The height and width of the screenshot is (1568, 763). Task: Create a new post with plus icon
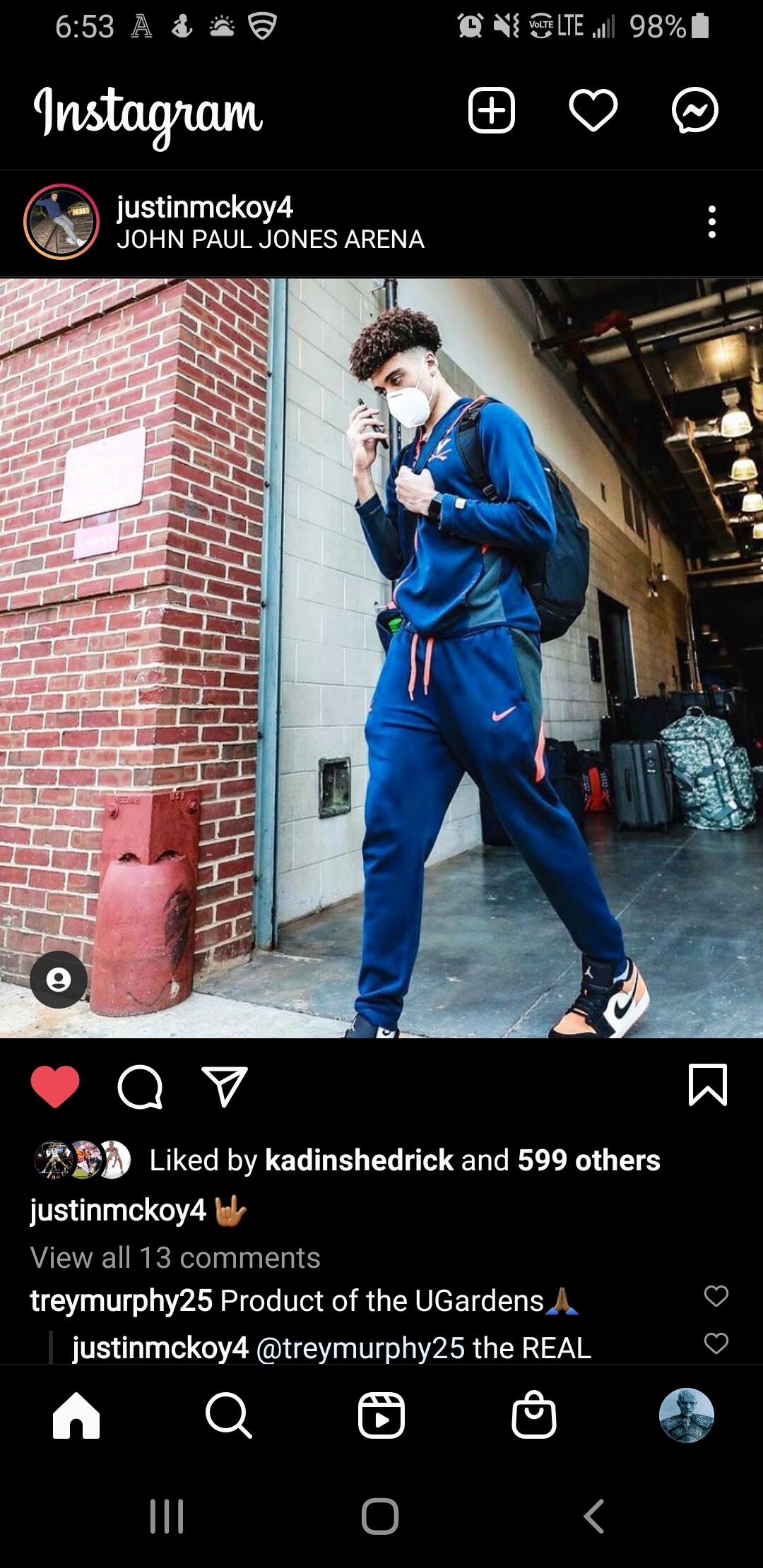point(491,111)
